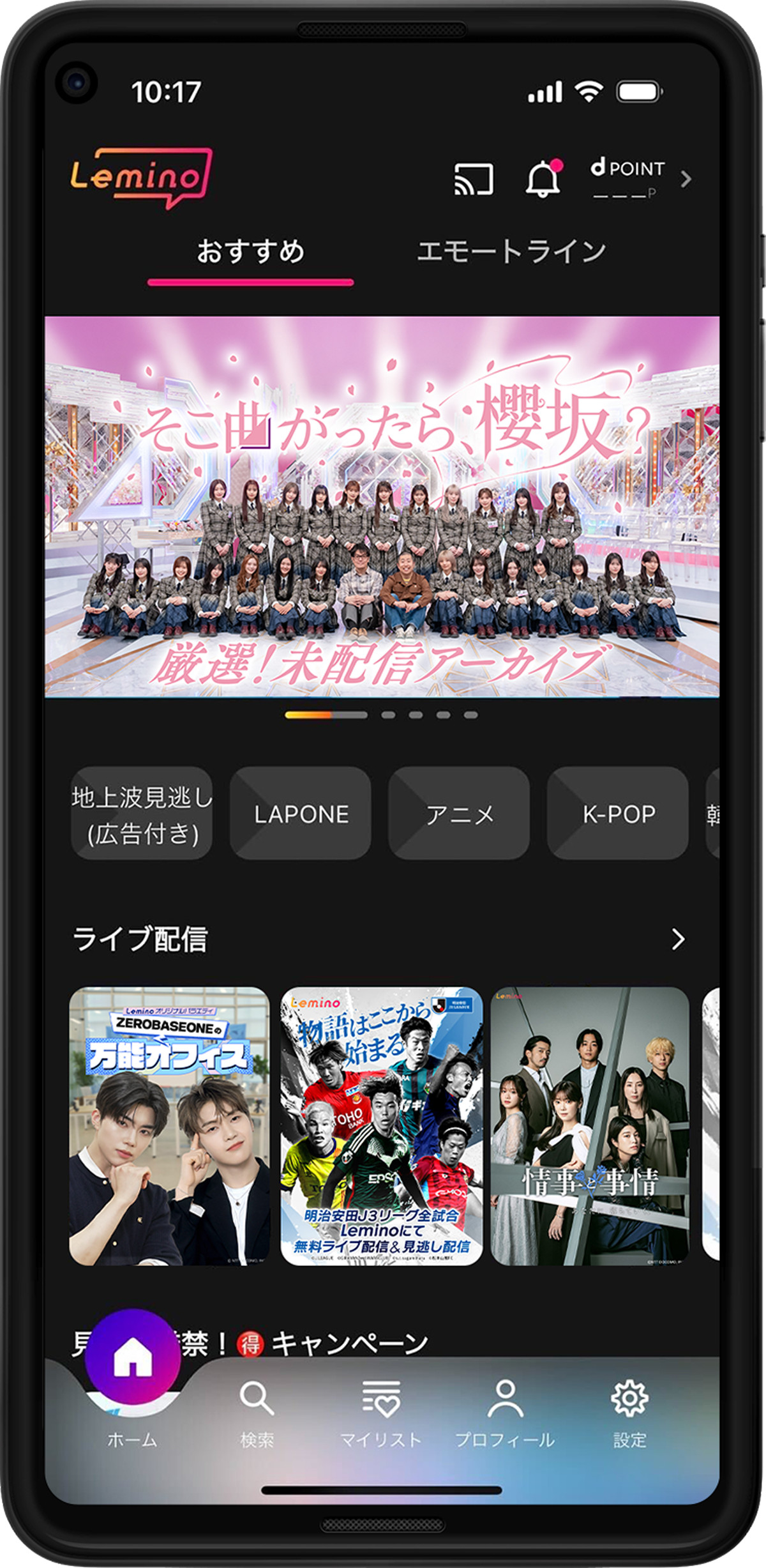
Task: Open the 検索 tab
Action: click(257, 1413)
